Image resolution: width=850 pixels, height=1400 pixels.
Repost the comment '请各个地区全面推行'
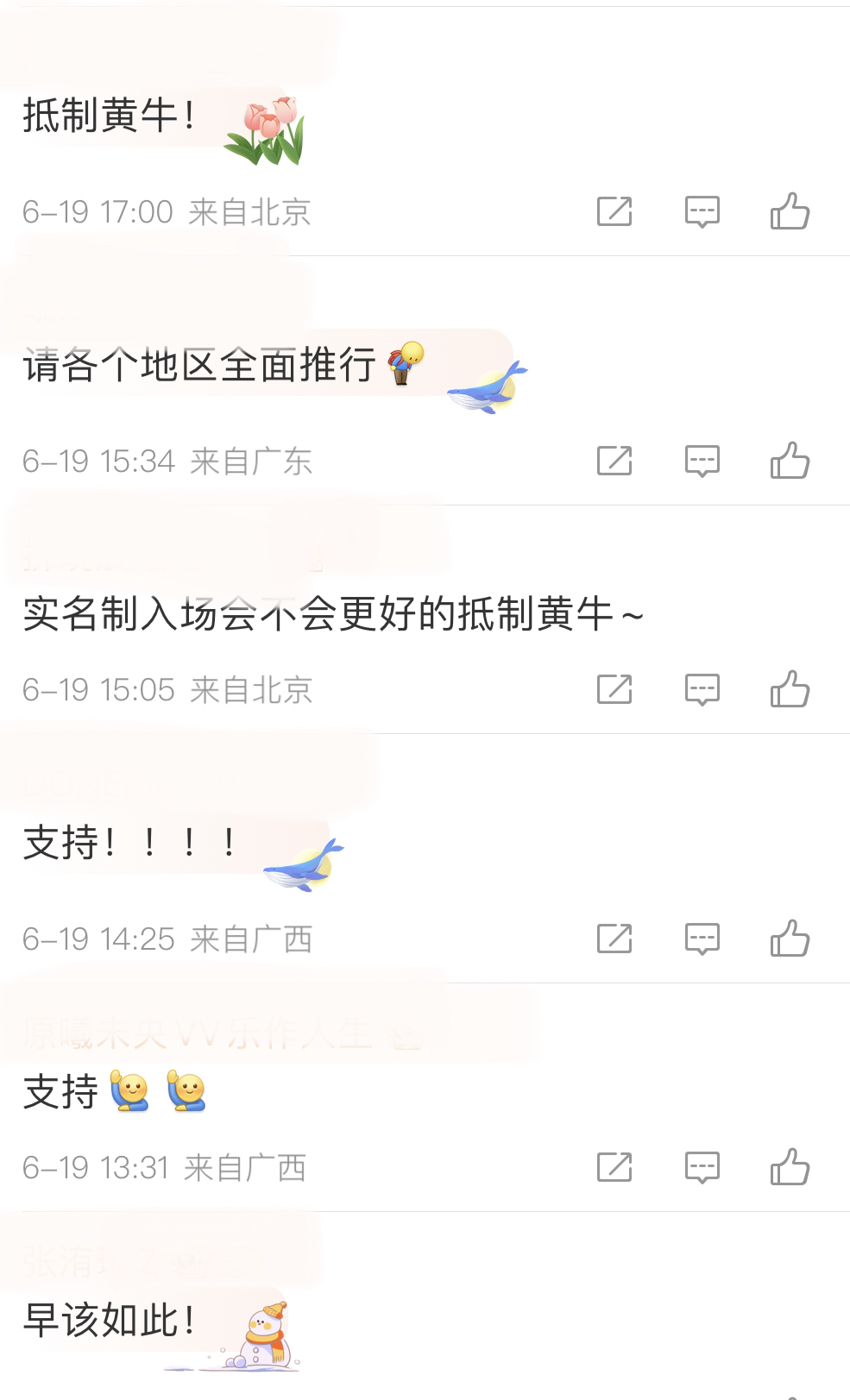pos(614,461)
